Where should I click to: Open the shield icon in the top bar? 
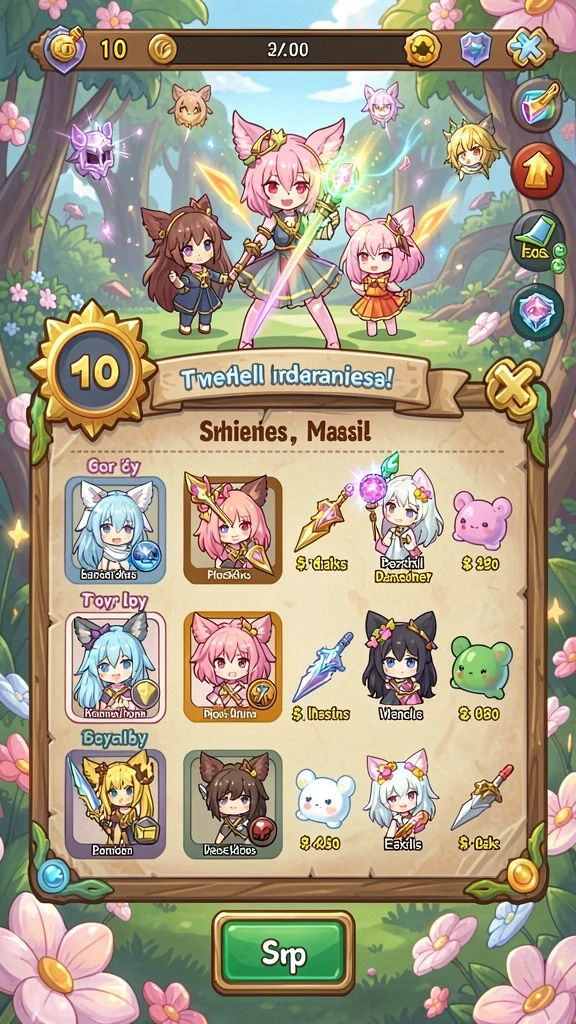(475, 49)
